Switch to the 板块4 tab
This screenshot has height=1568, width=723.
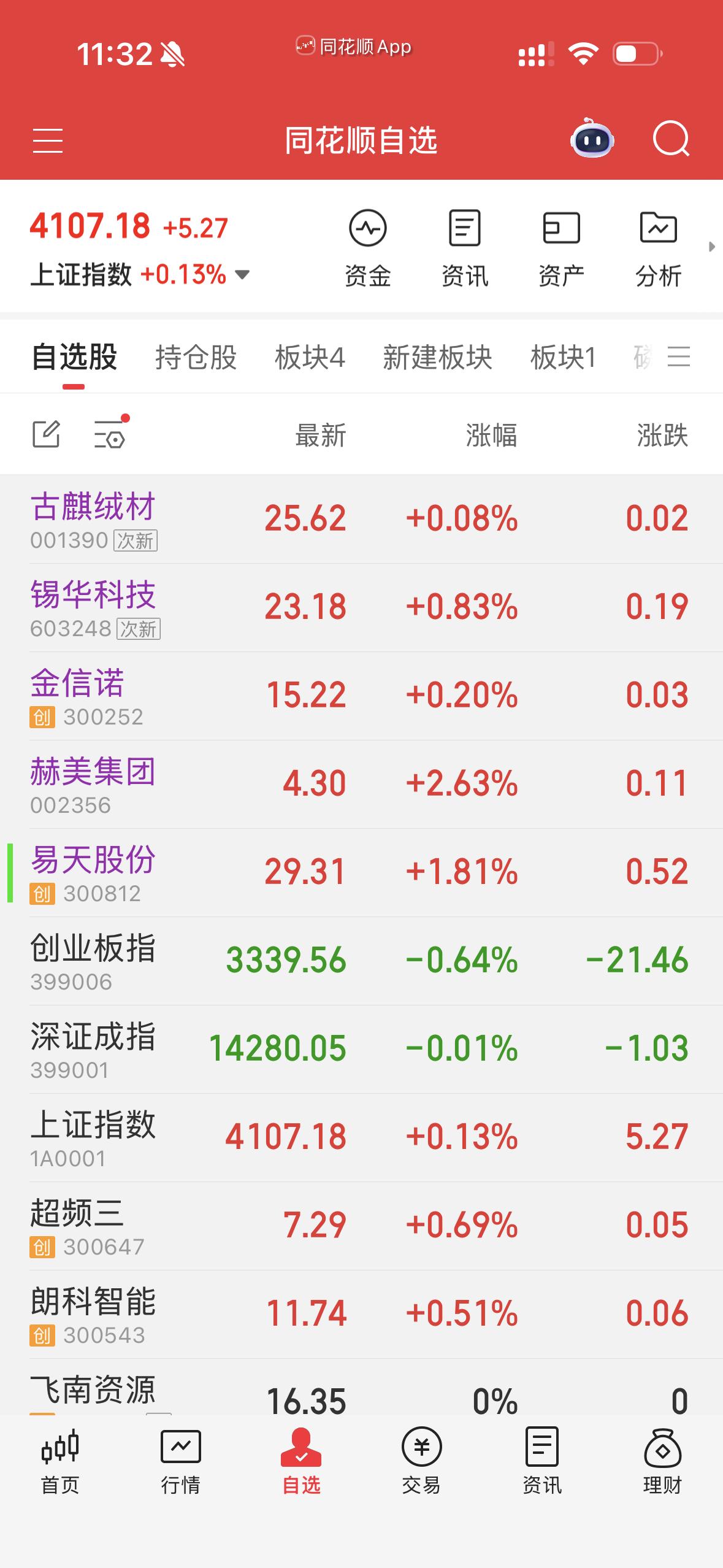click(309, 358)
